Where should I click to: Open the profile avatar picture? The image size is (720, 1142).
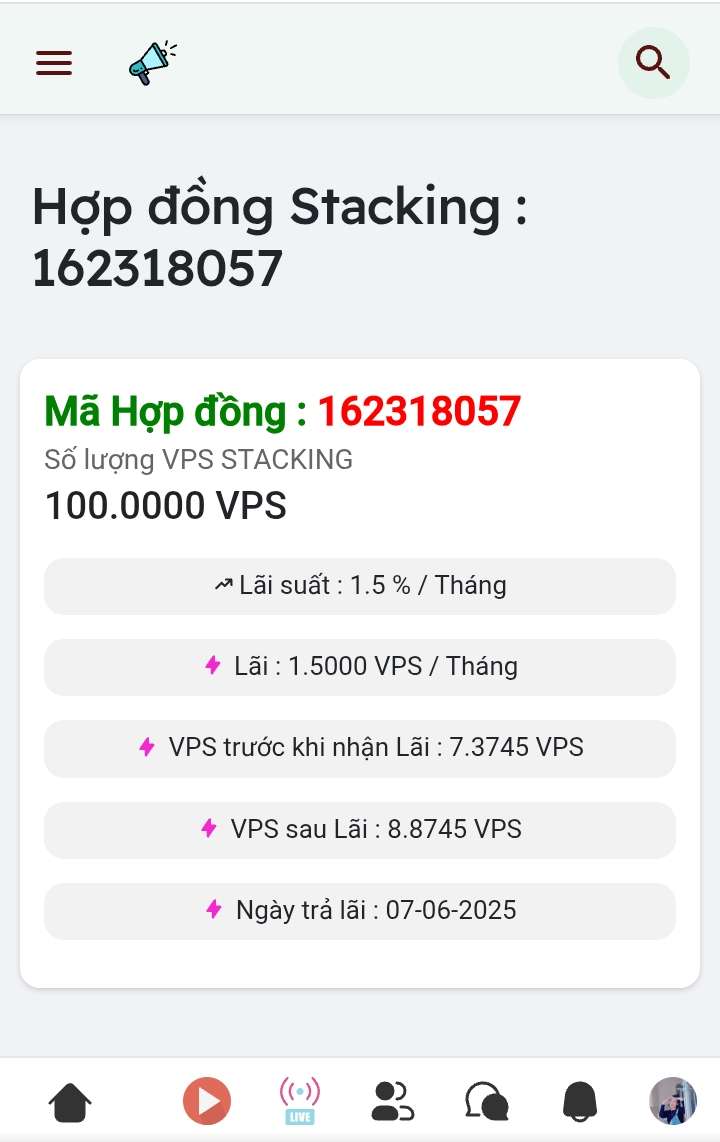(x=673, y=1101)
